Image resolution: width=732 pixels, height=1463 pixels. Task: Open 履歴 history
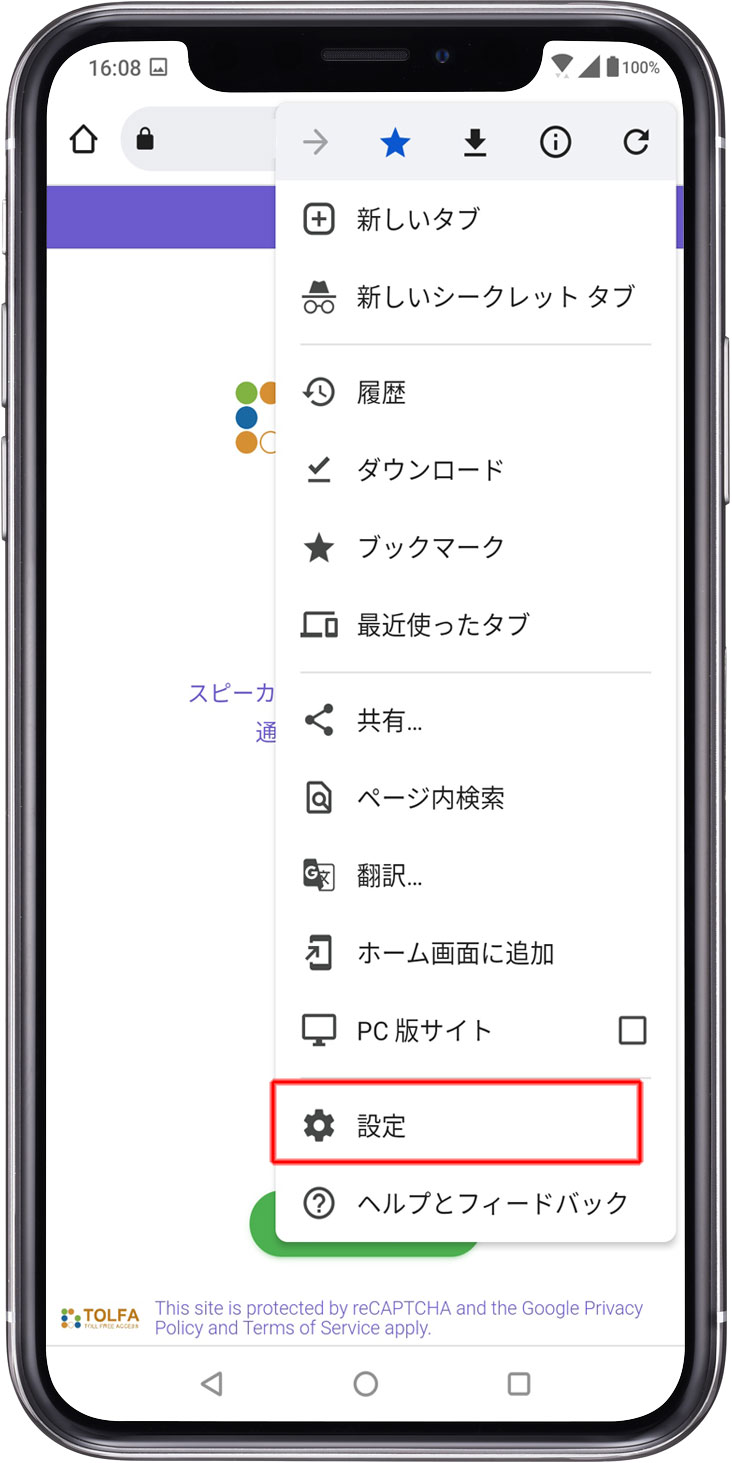point(475,392)
